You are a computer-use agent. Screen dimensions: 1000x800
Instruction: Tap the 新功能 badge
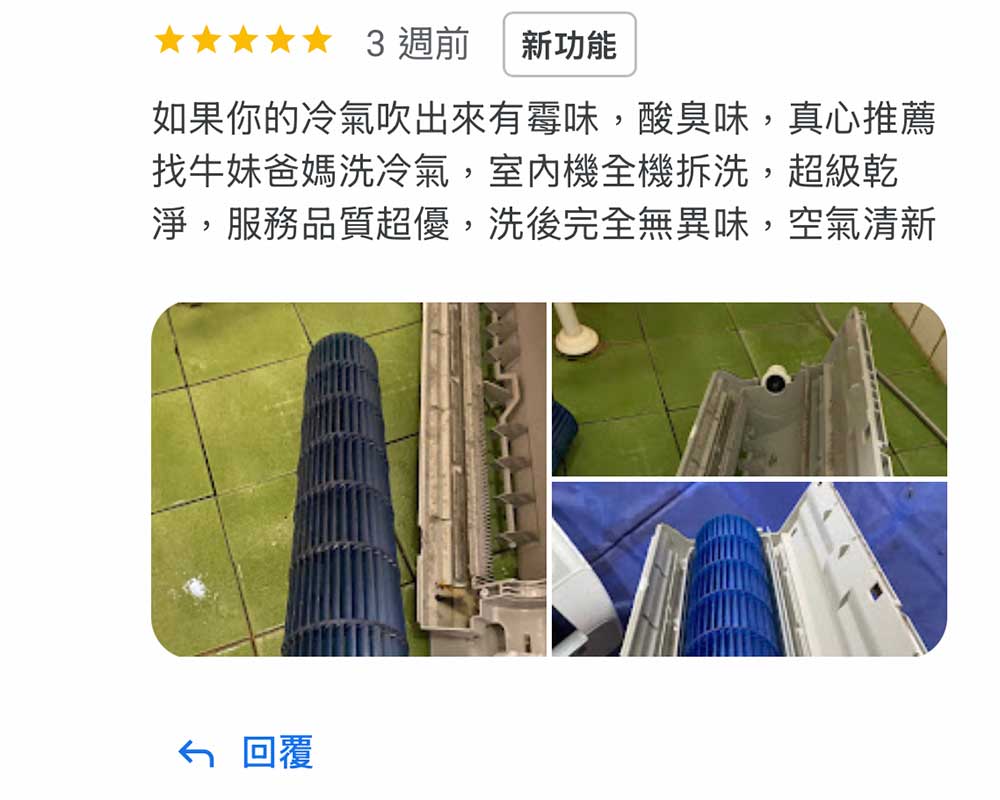tap(569, 45)
